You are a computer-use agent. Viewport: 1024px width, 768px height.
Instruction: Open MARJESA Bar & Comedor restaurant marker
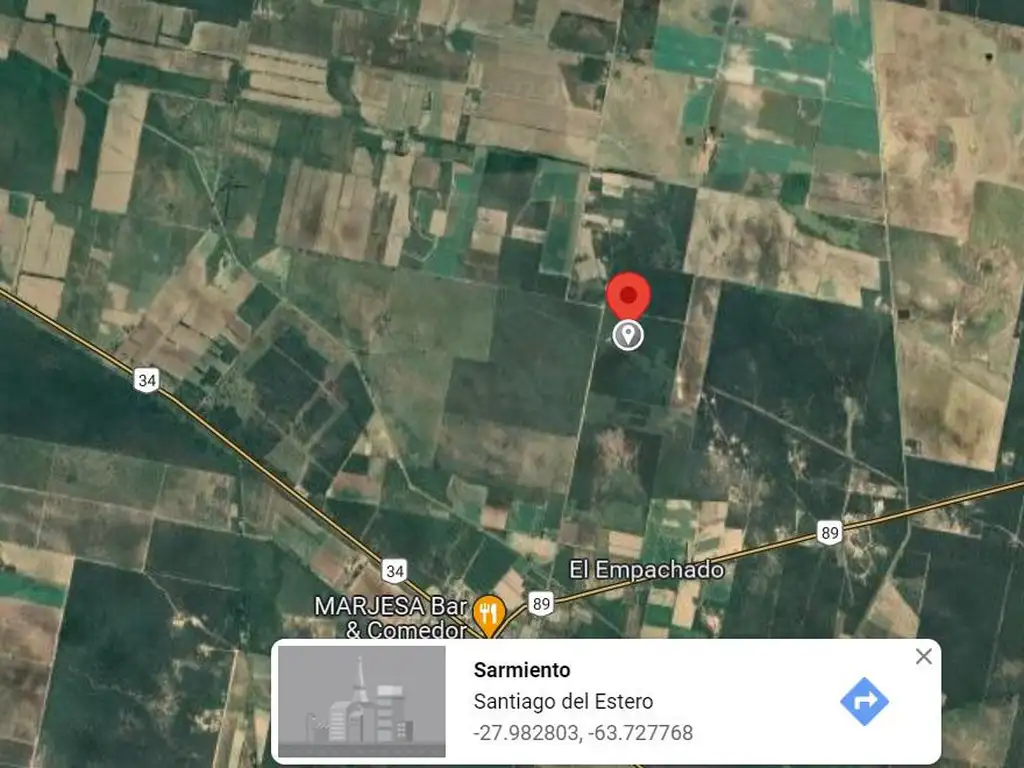tap(488, 611)
